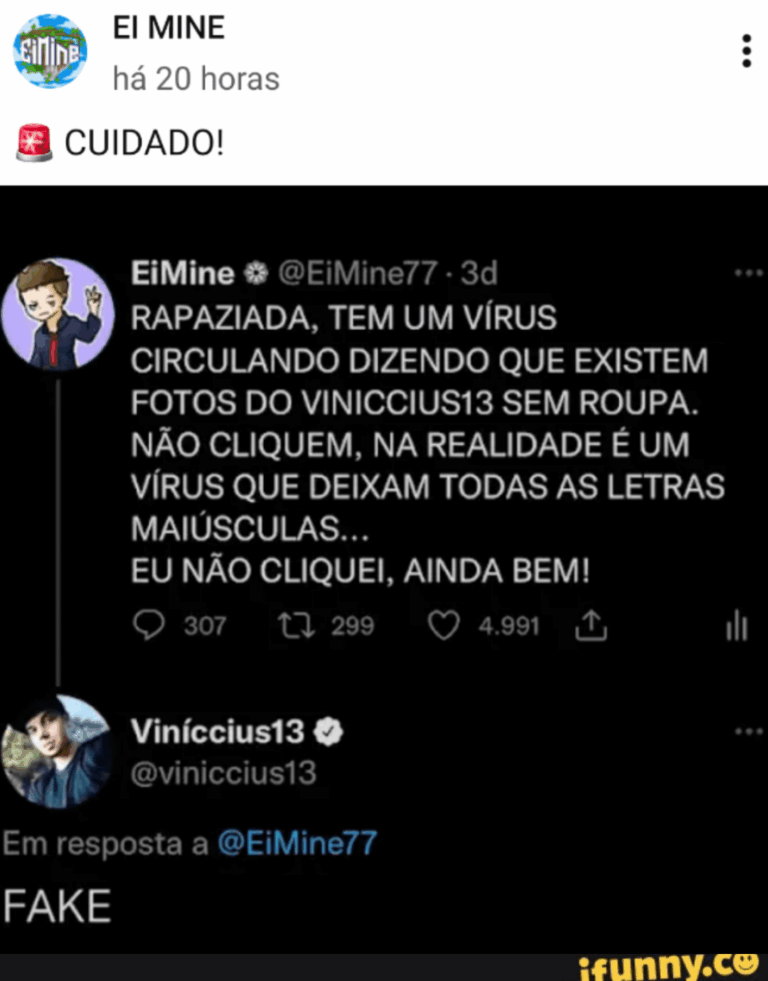Open the post's three-dot overflow menu

pos(745,50)
